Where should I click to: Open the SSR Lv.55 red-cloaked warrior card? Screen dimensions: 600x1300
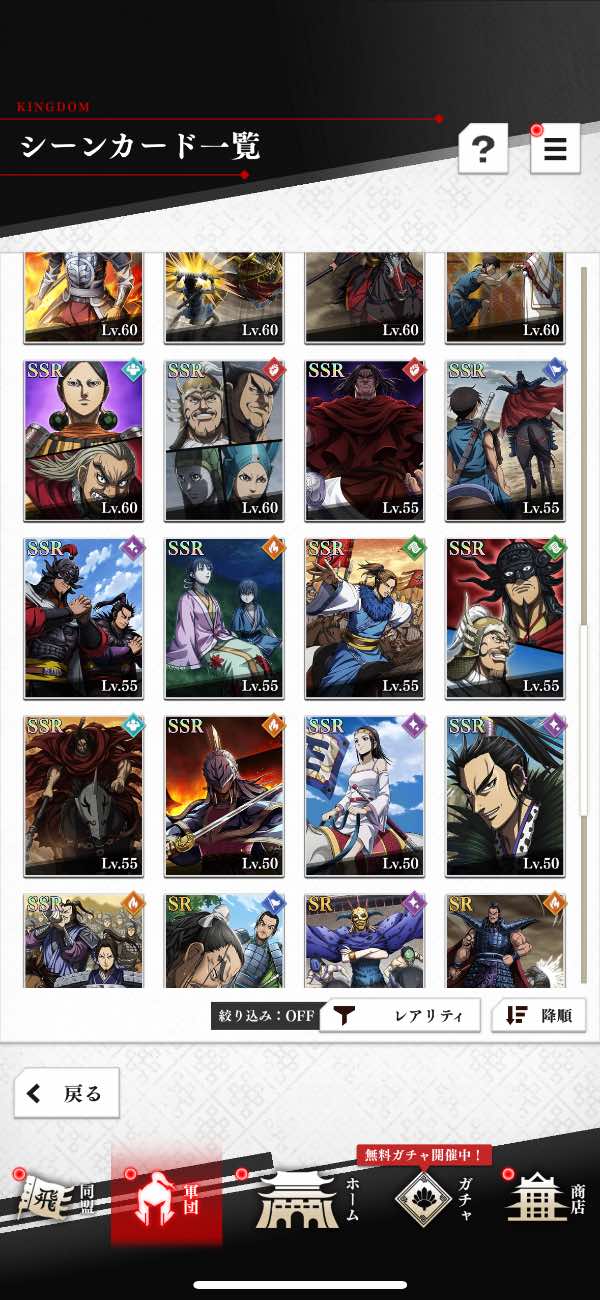coord(364,440)
